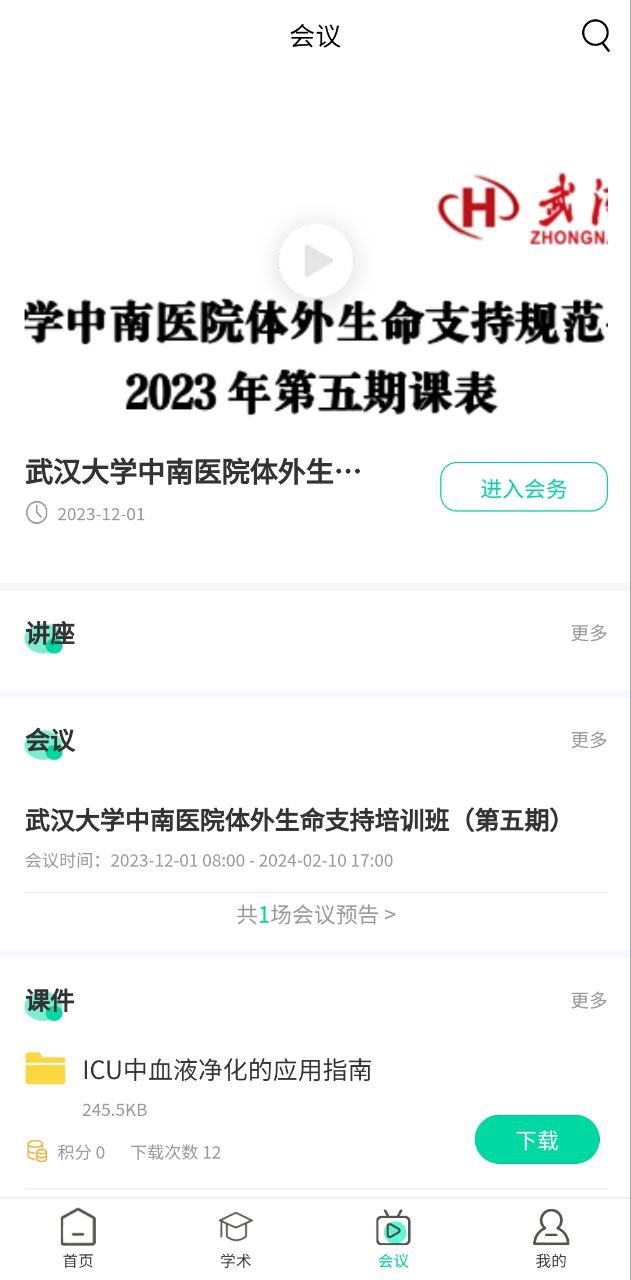Open the ICU中血液净化的应用指南 courseware
Viewport: 631px width, 1280px height.
227,1070
